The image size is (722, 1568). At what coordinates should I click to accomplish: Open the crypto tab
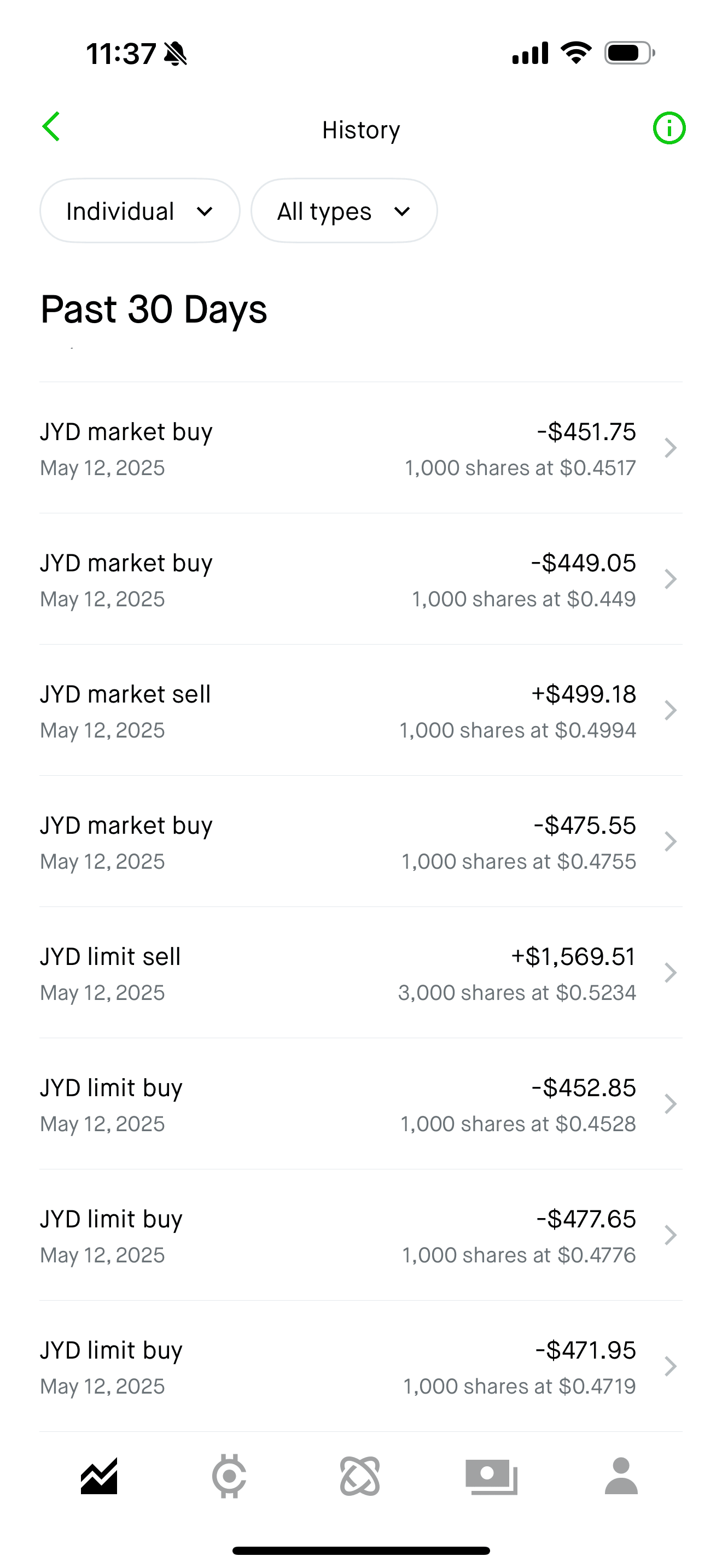(x=230, y=1476)
